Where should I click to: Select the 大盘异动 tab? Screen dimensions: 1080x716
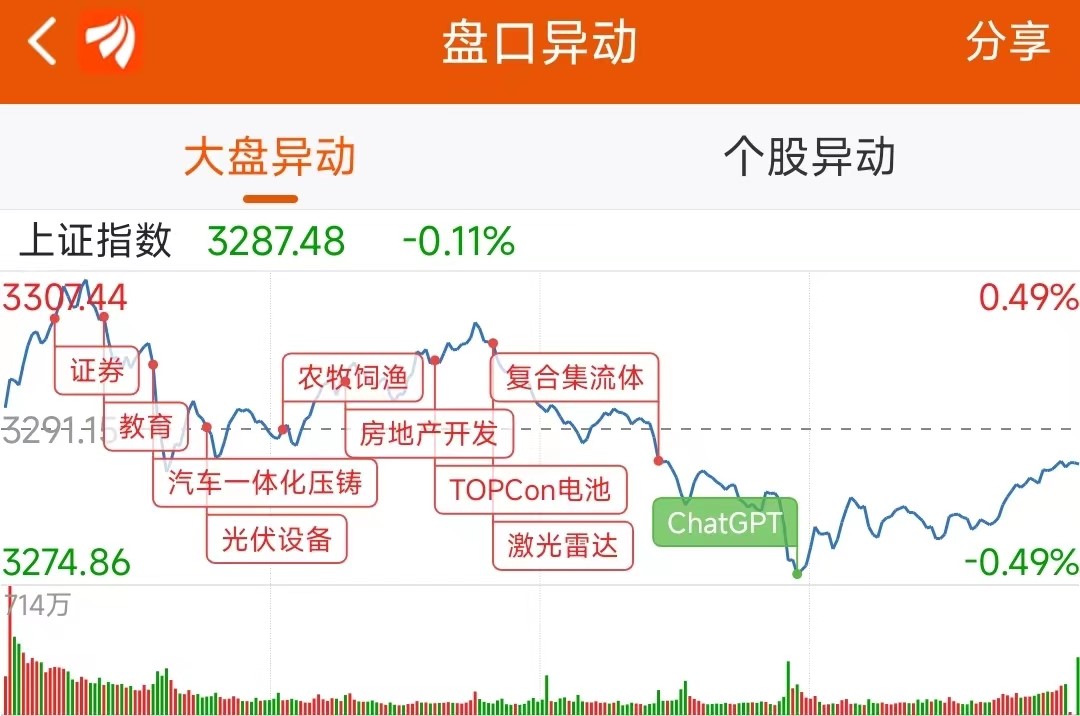click(270, 158)
